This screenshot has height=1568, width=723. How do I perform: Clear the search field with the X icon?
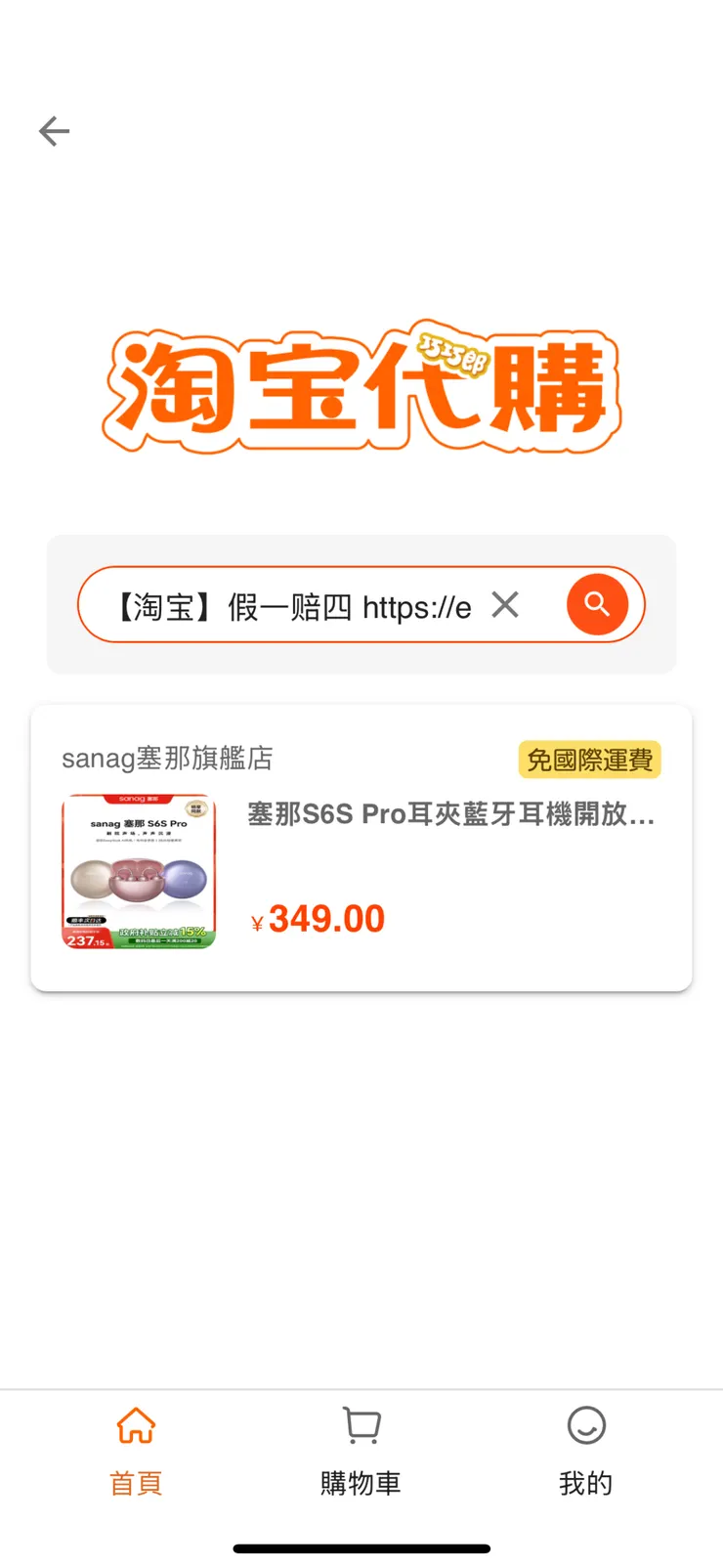[506, 604]
